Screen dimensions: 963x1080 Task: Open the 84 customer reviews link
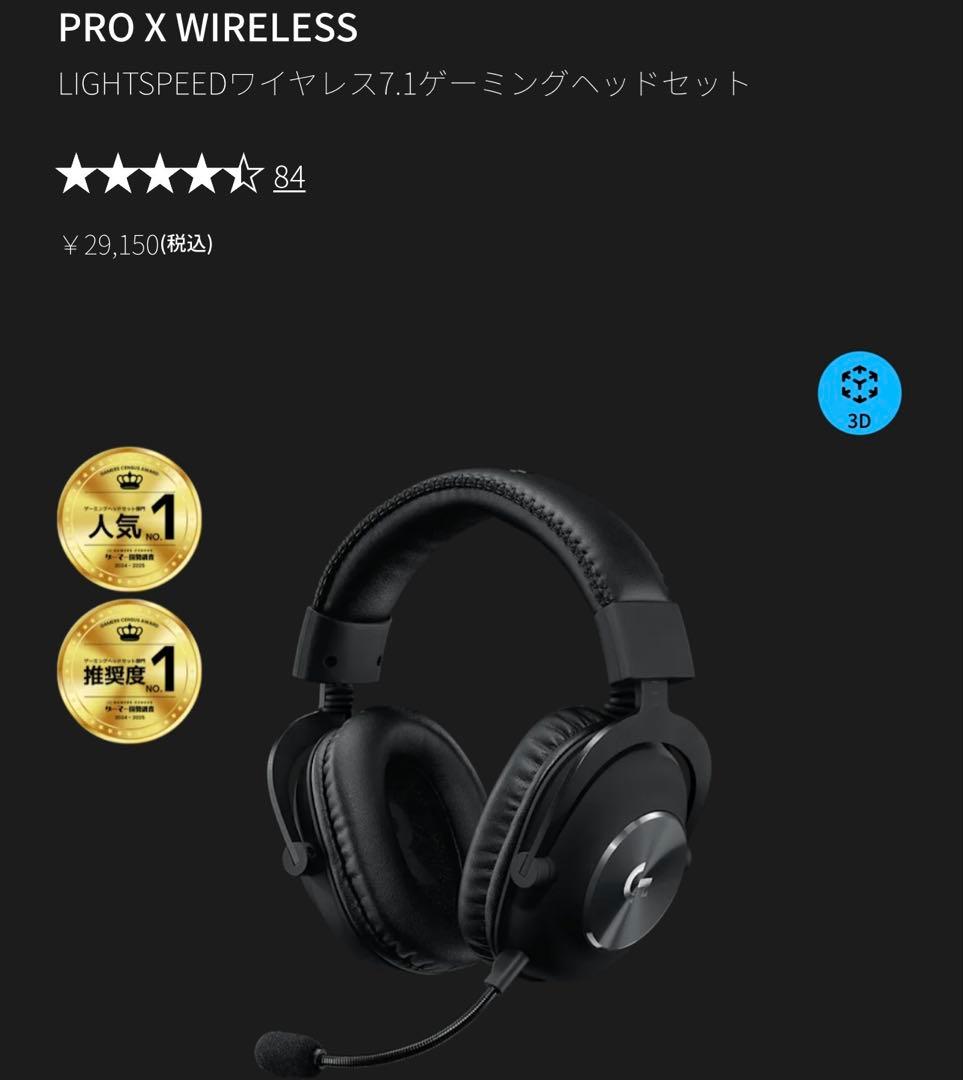click(x=291, y=177)
